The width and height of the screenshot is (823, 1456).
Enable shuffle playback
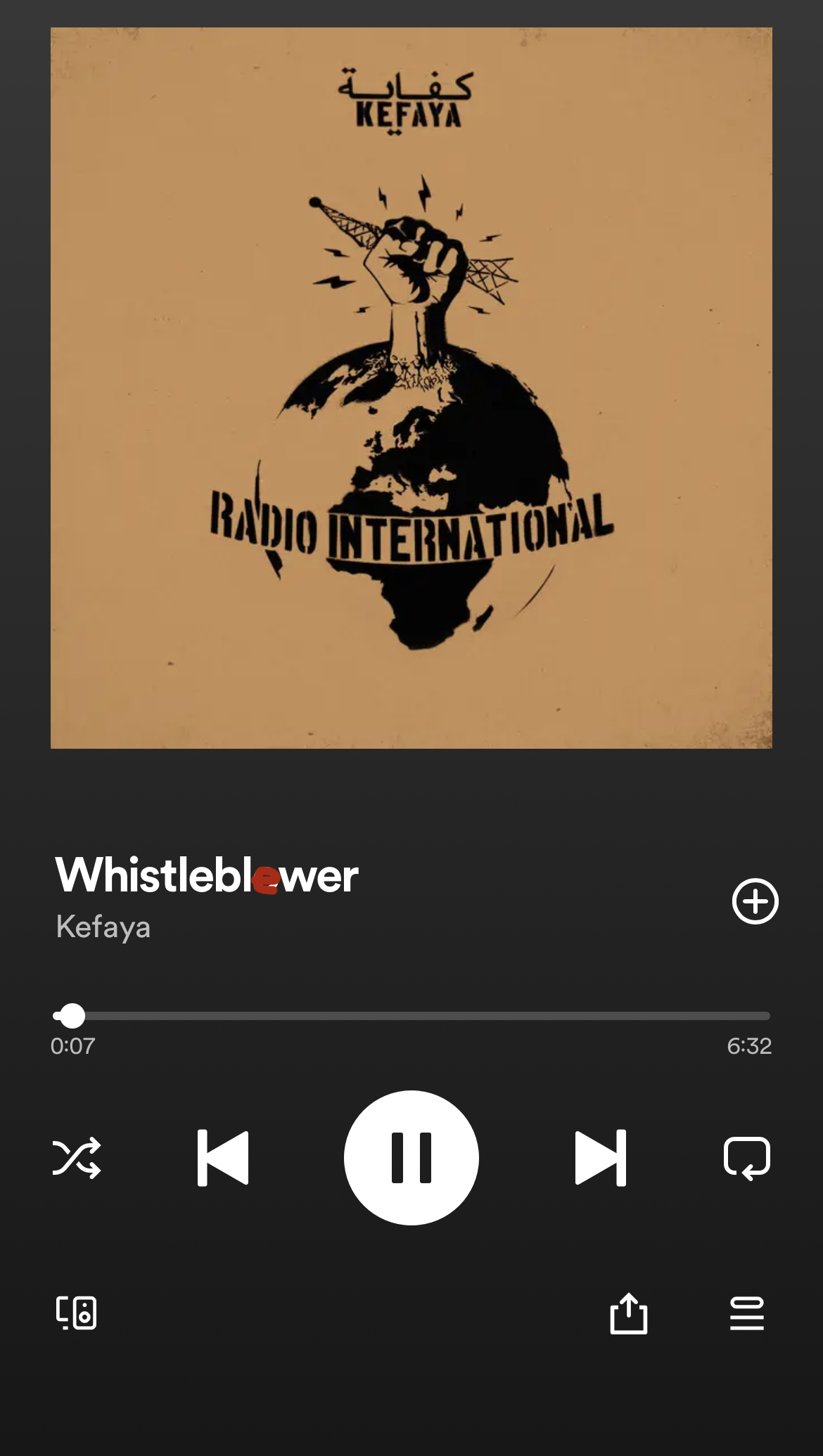click(77, 1157)
